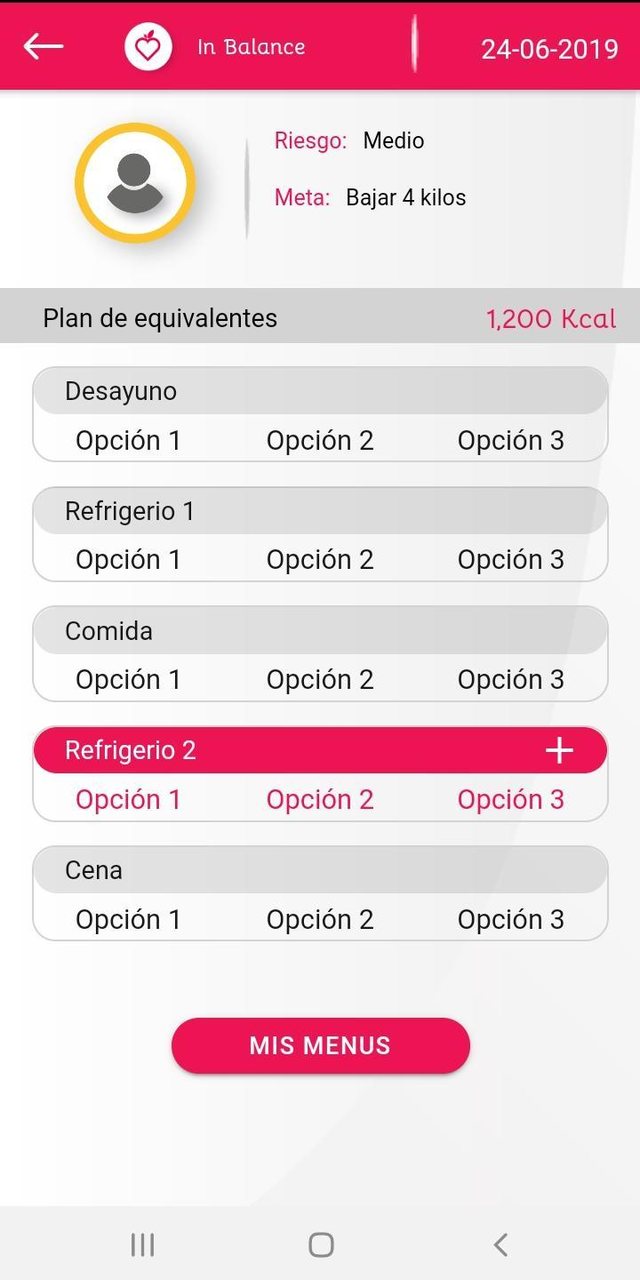Open the MIS MENUS button
640x1280 pixels.
320,1046
